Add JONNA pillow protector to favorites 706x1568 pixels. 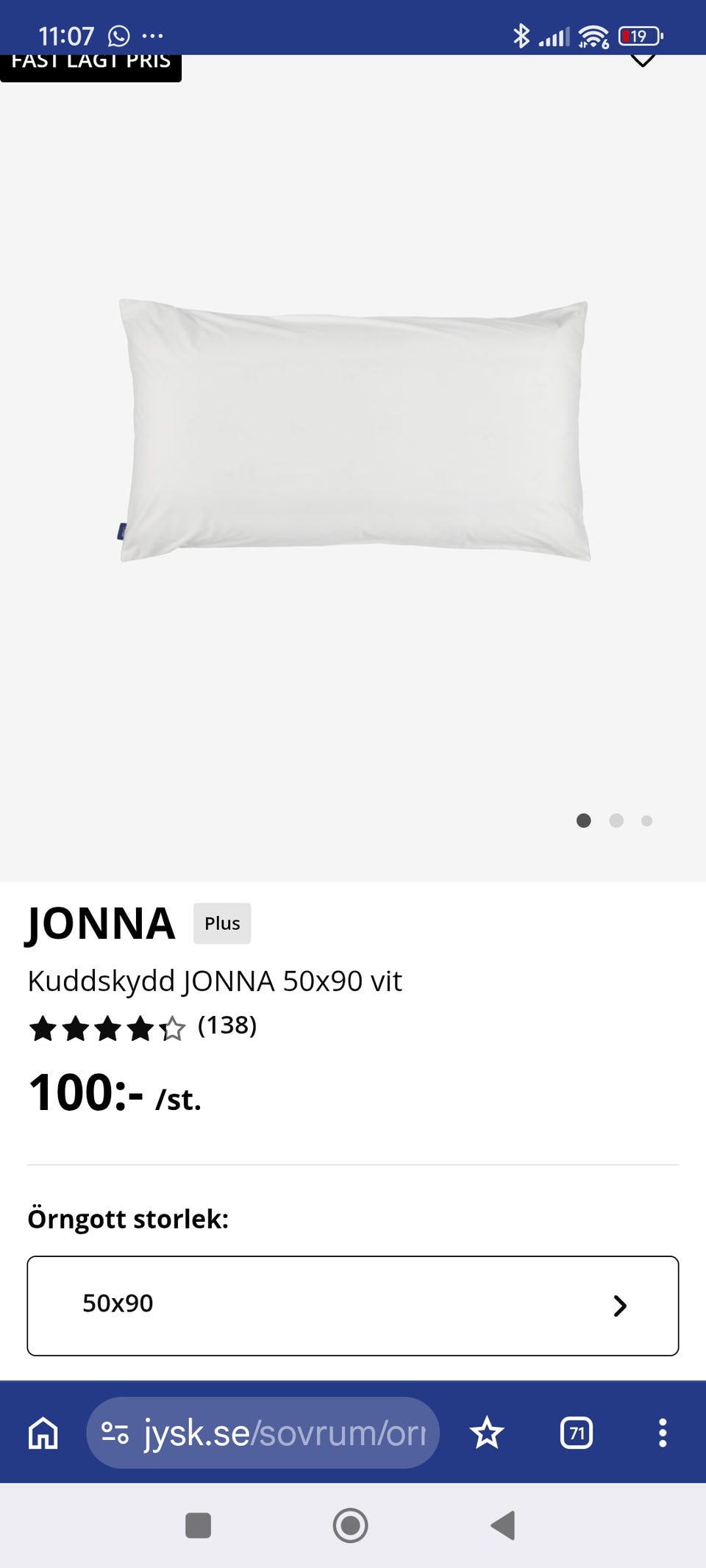(x=643, y=60)
